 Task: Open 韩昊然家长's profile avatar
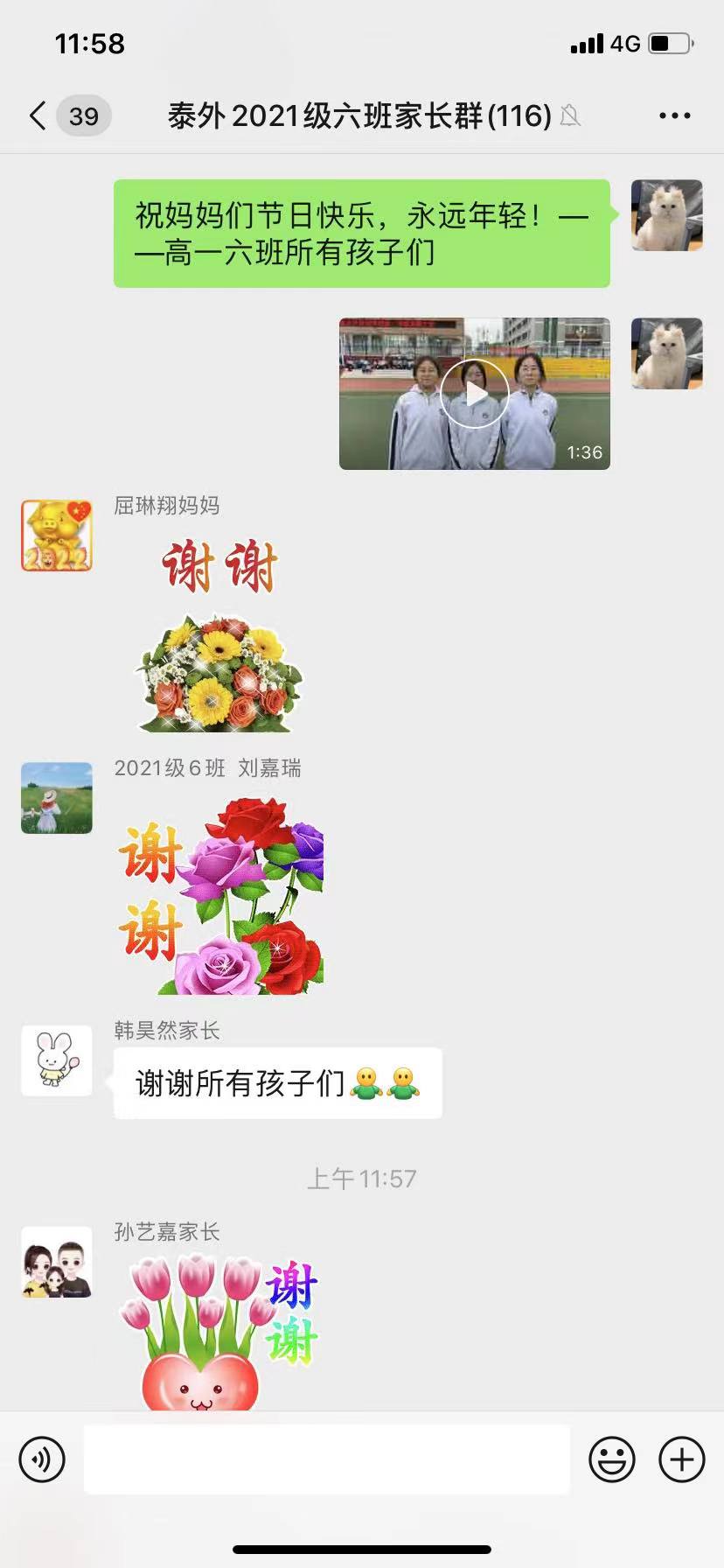click(57, 1060)
